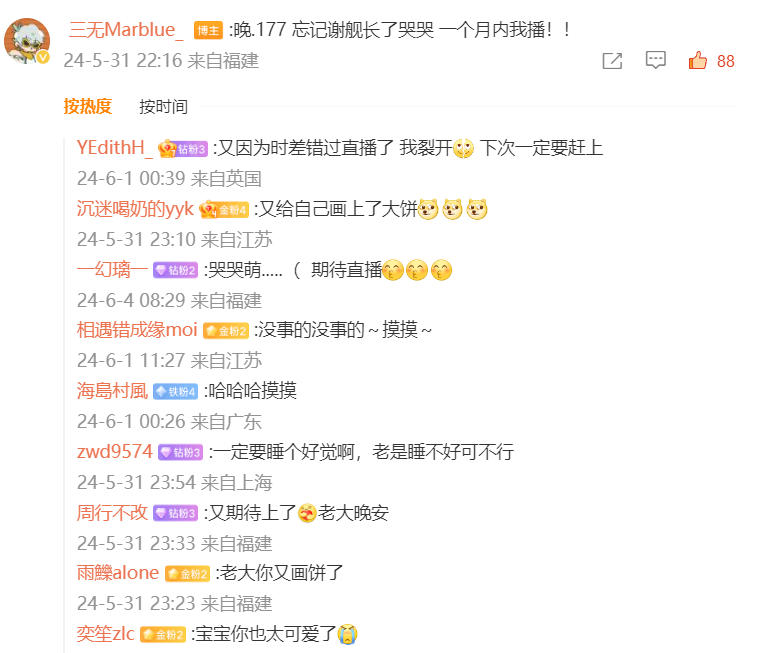Reply to 三无Marblue_ comment
This screenshot has height=653, width=760.
click(655, 61)
